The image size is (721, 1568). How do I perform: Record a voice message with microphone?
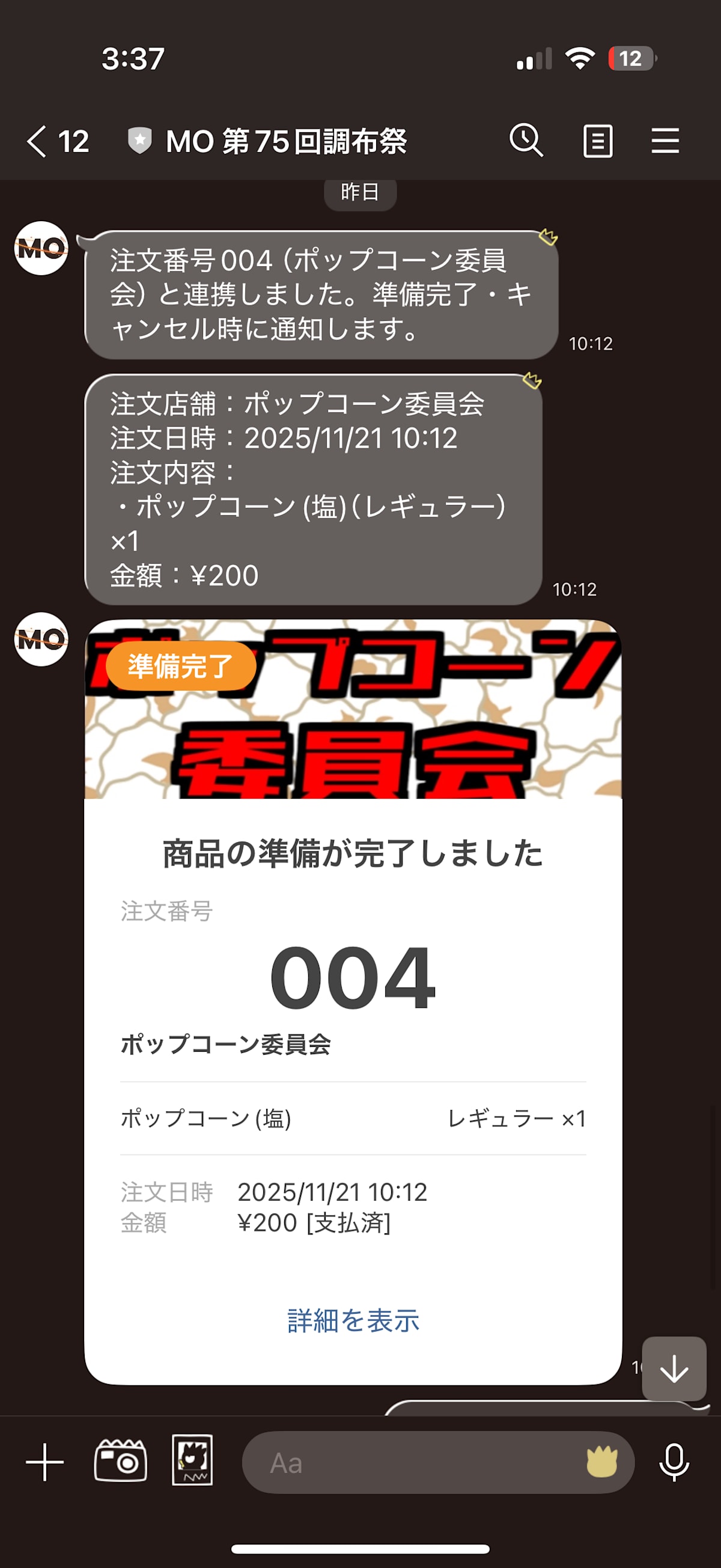pyautogui.click(x=674, y=1462)
